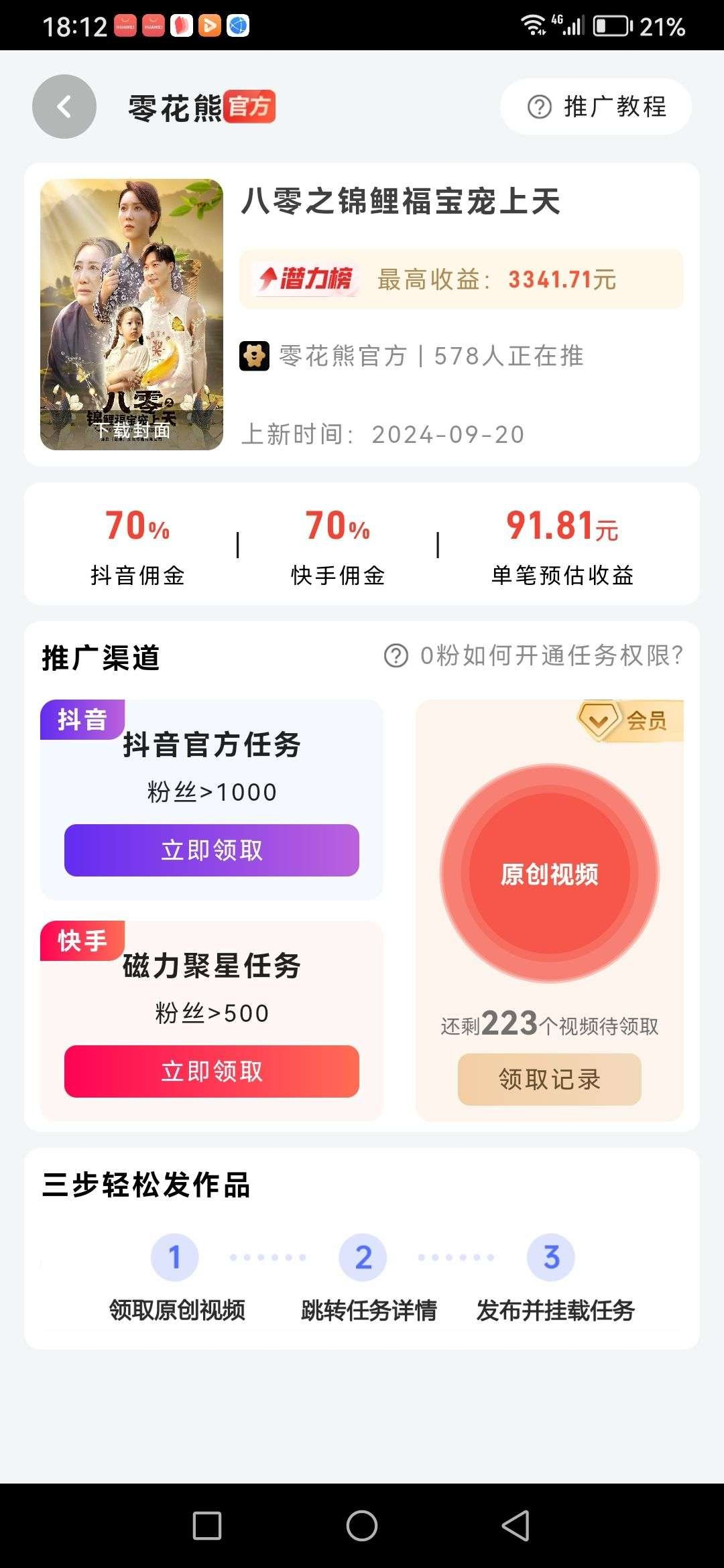Tap the red 原创视频 button
This screenshot has width=724, height=1568.
[550, 874]
